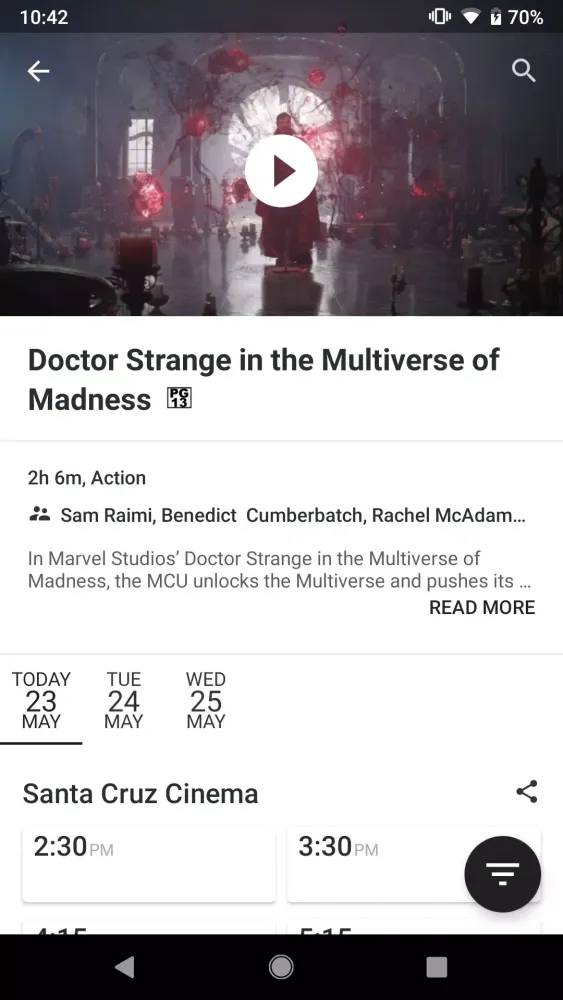The width and height of the screenshot is (563, 1000).
Task: Choose the 2:30 PM showtime
Action: 149,864
